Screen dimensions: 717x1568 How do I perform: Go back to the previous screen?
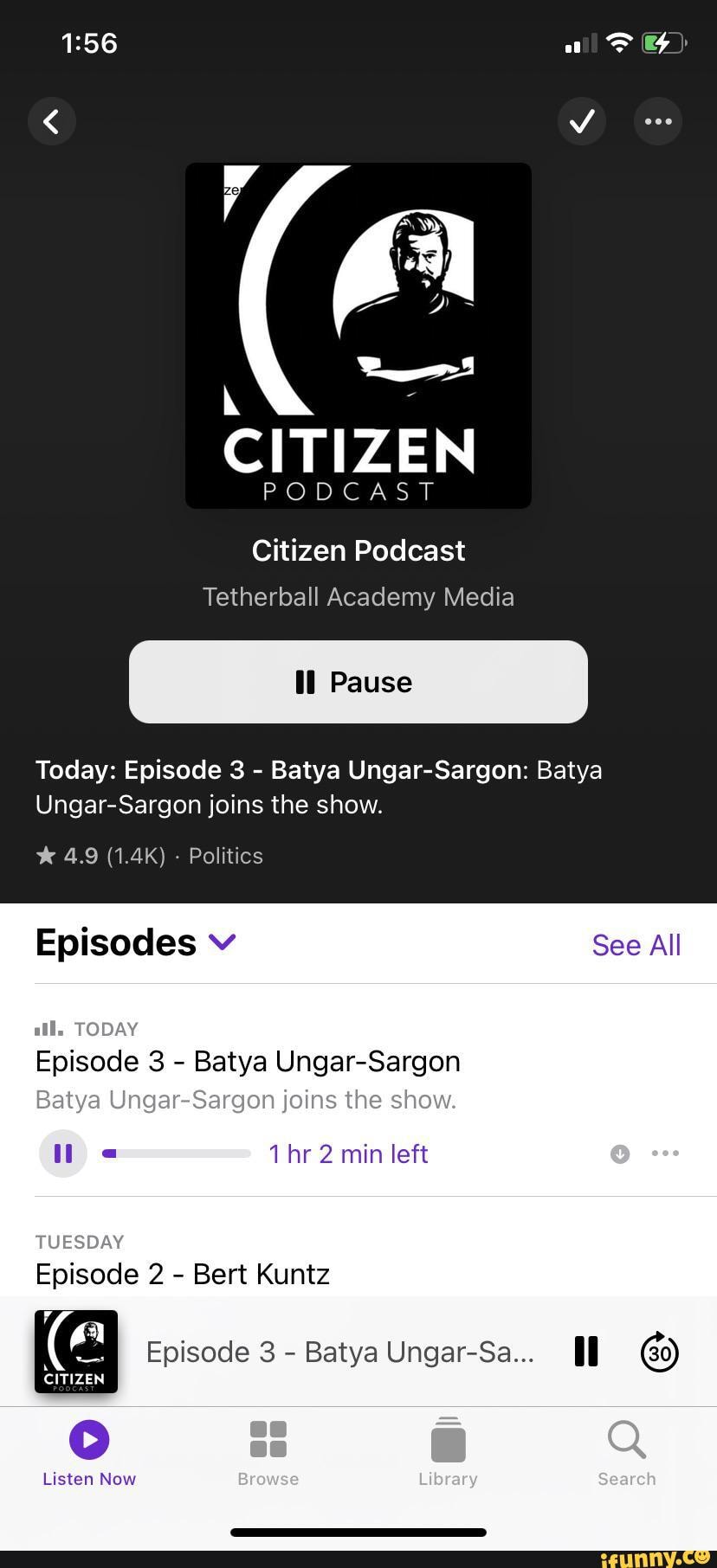coord(52,121)
